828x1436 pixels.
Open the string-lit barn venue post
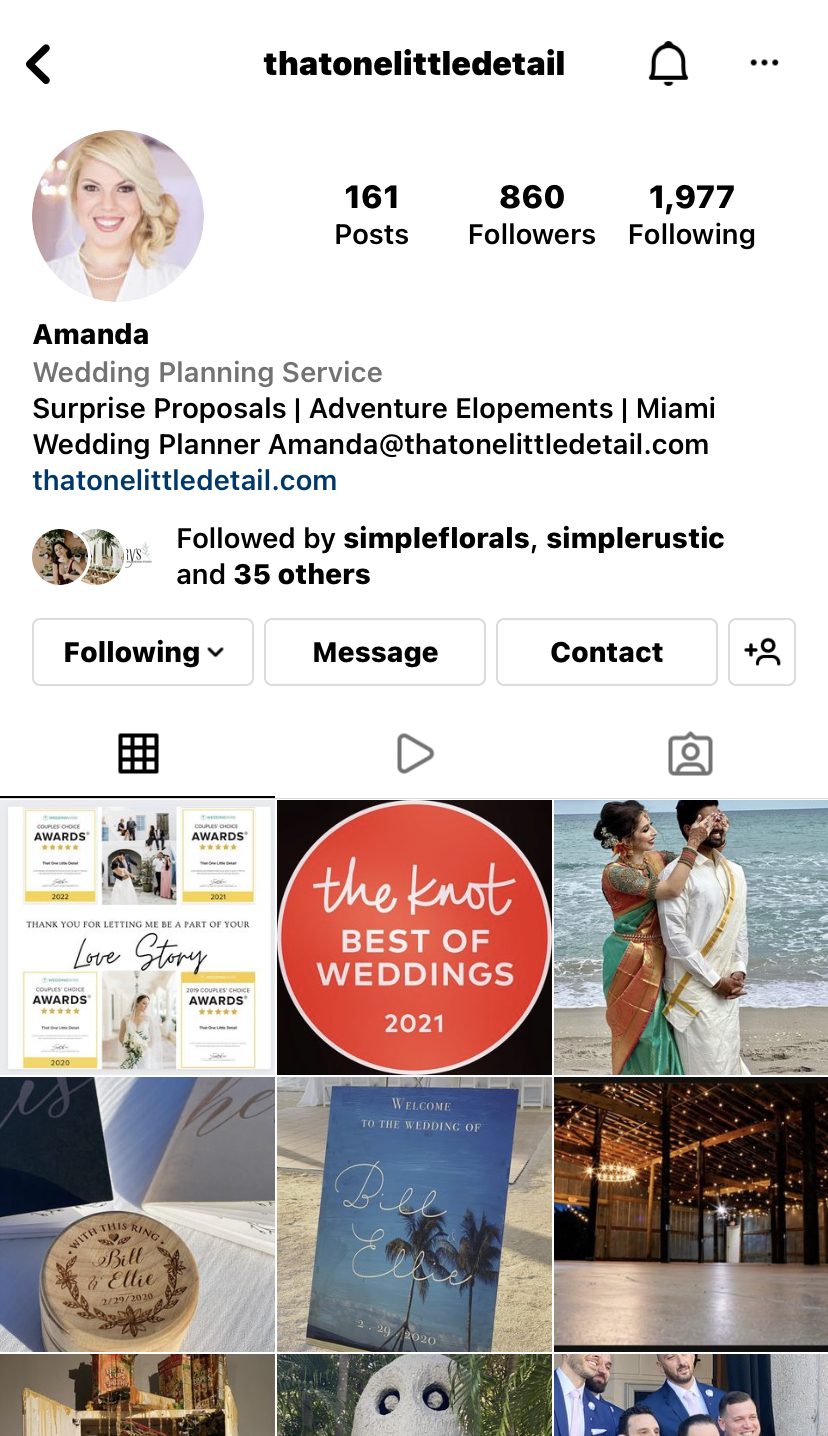[x=691, y=1214]
